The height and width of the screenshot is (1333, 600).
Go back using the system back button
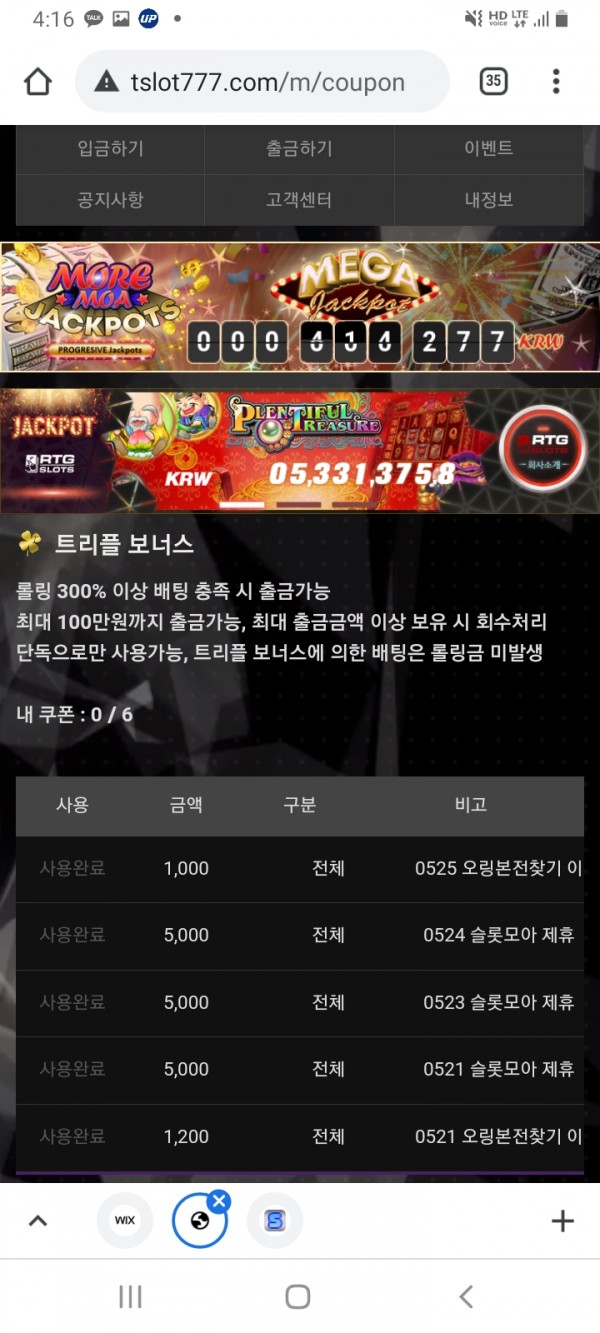[466, 1297]
